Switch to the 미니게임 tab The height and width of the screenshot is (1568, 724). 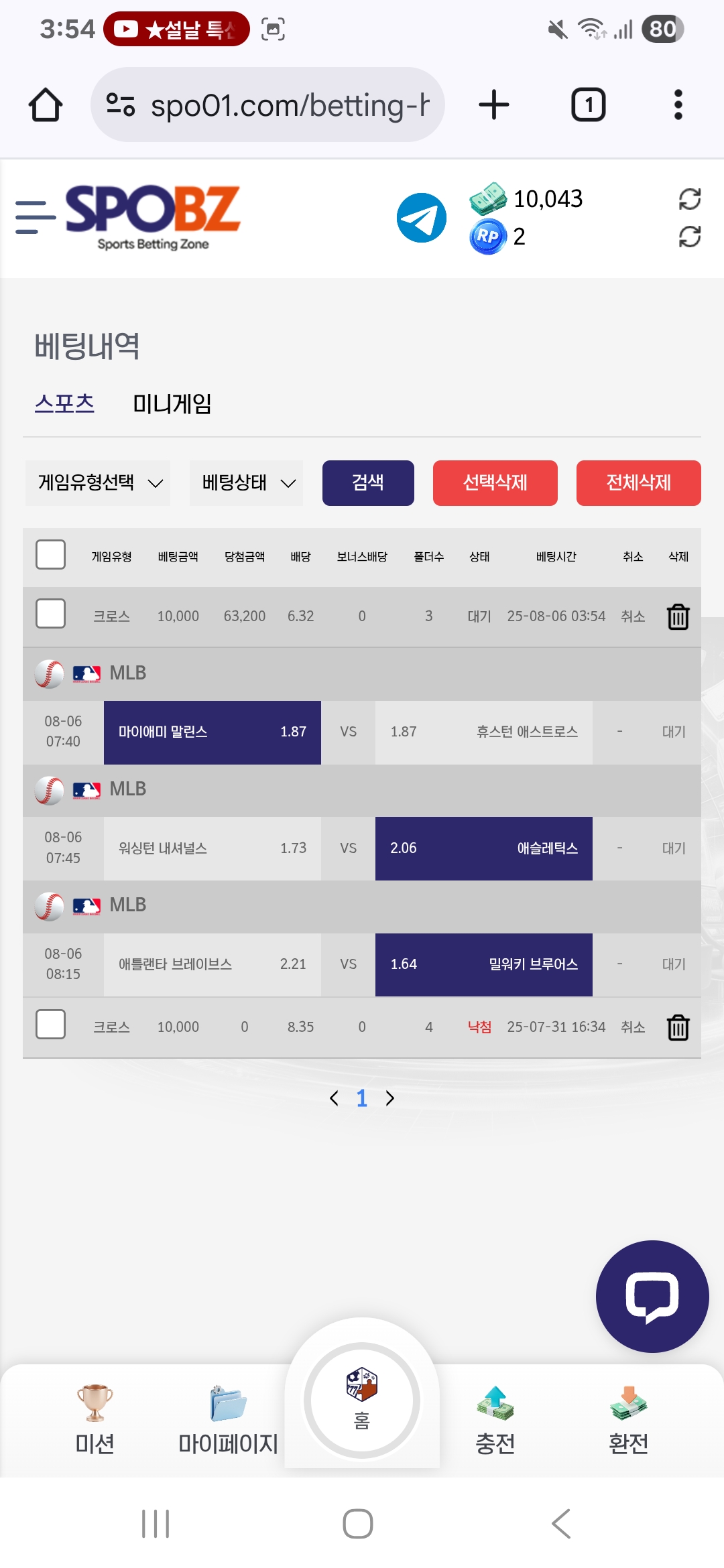point(172,404)
